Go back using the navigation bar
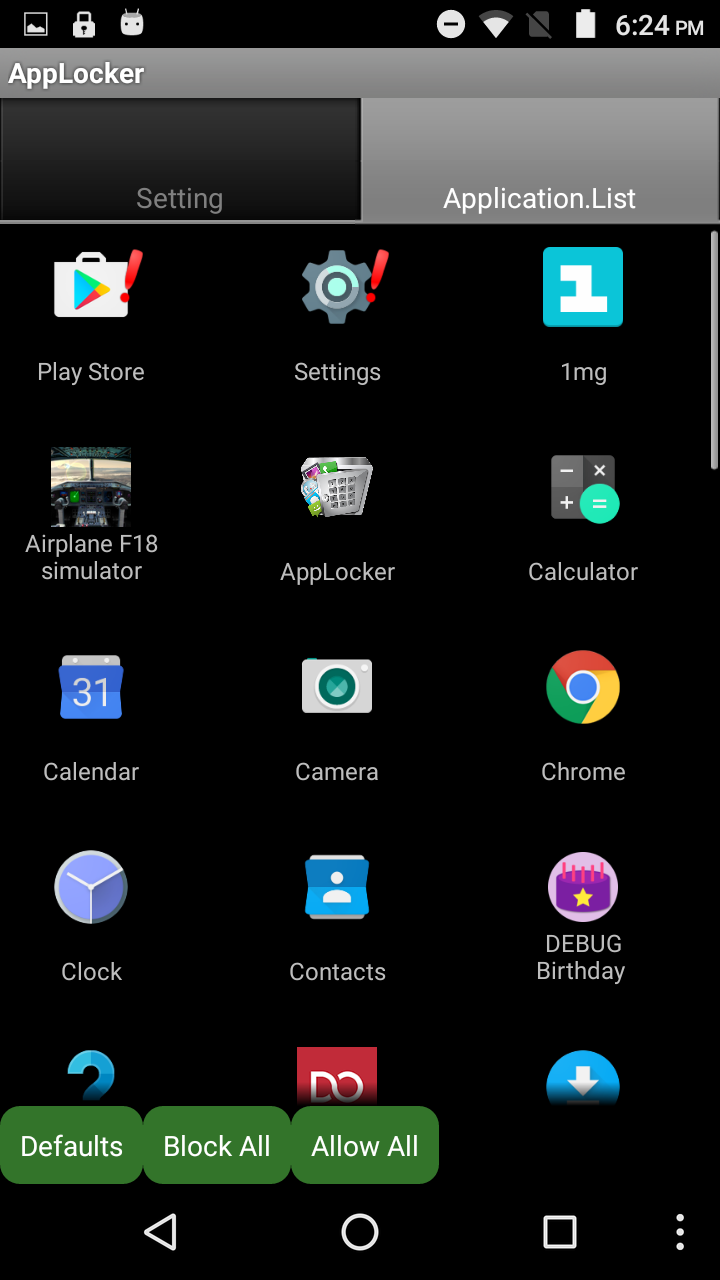The width and height of the screenshot is (720, 1280). tap(161, 1232)
